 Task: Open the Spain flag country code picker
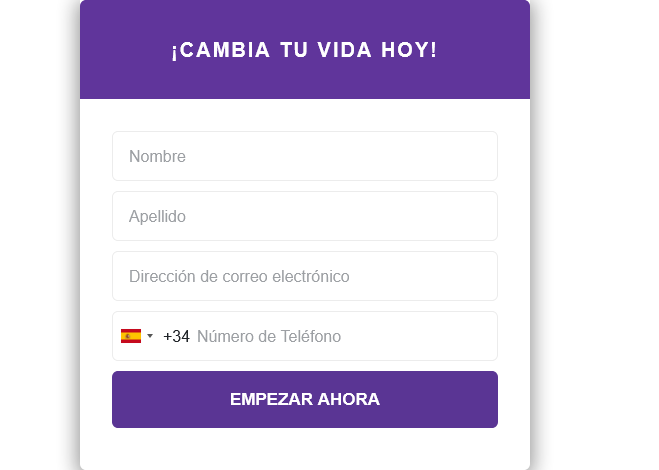click(137, 336)
